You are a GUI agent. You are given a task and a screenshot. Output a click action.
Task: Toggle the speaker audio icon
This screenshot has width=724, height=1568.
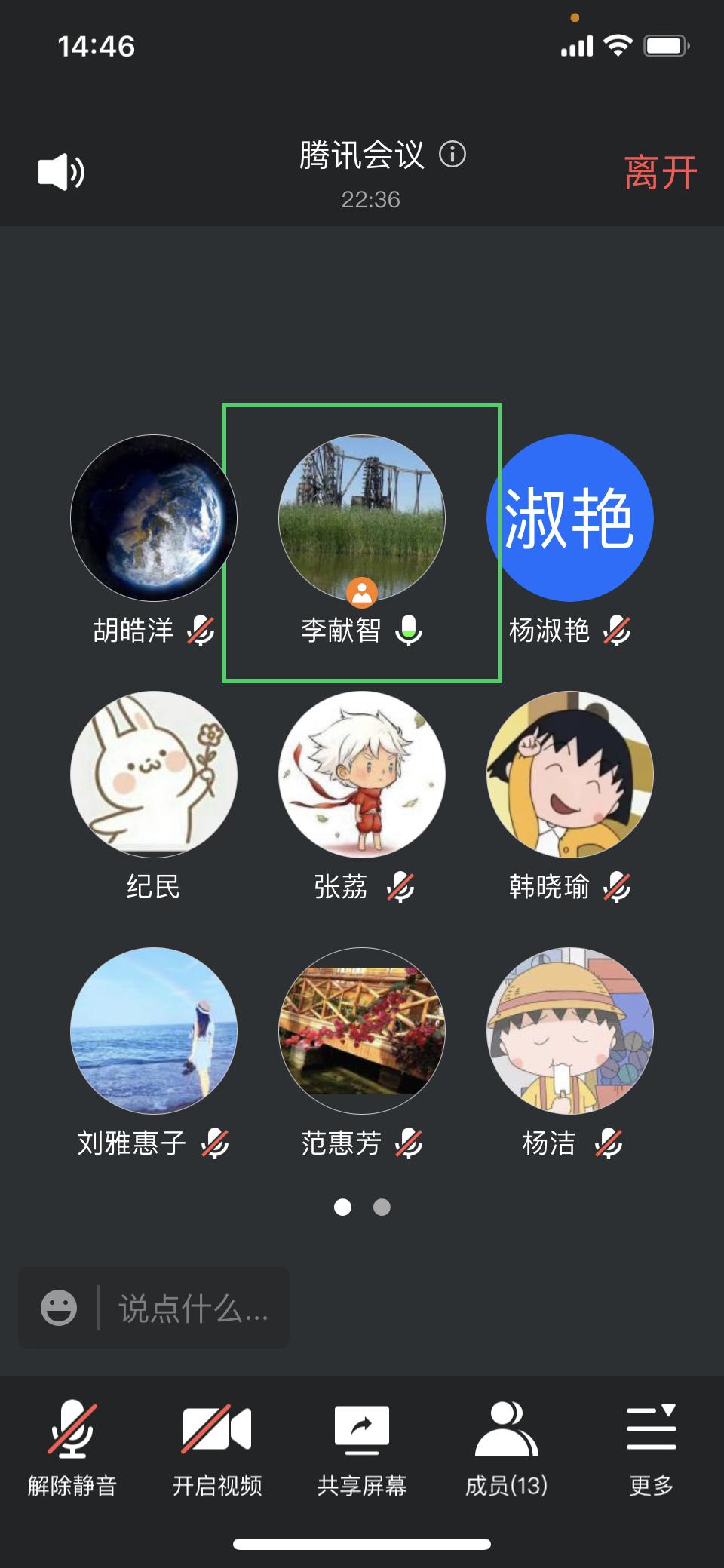(x=61, y=172)
